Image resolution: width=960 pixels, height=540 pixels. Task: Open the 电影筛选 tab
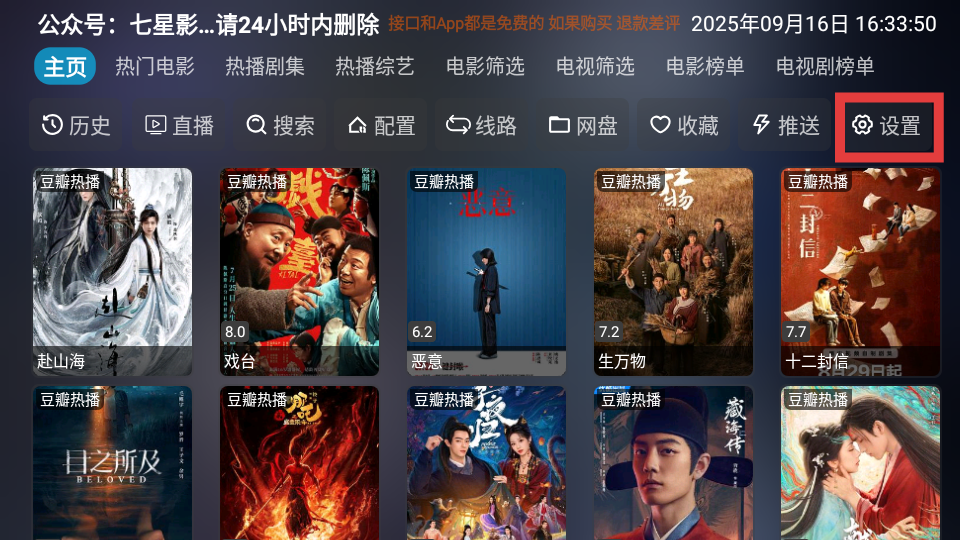[x=485, y=67]
